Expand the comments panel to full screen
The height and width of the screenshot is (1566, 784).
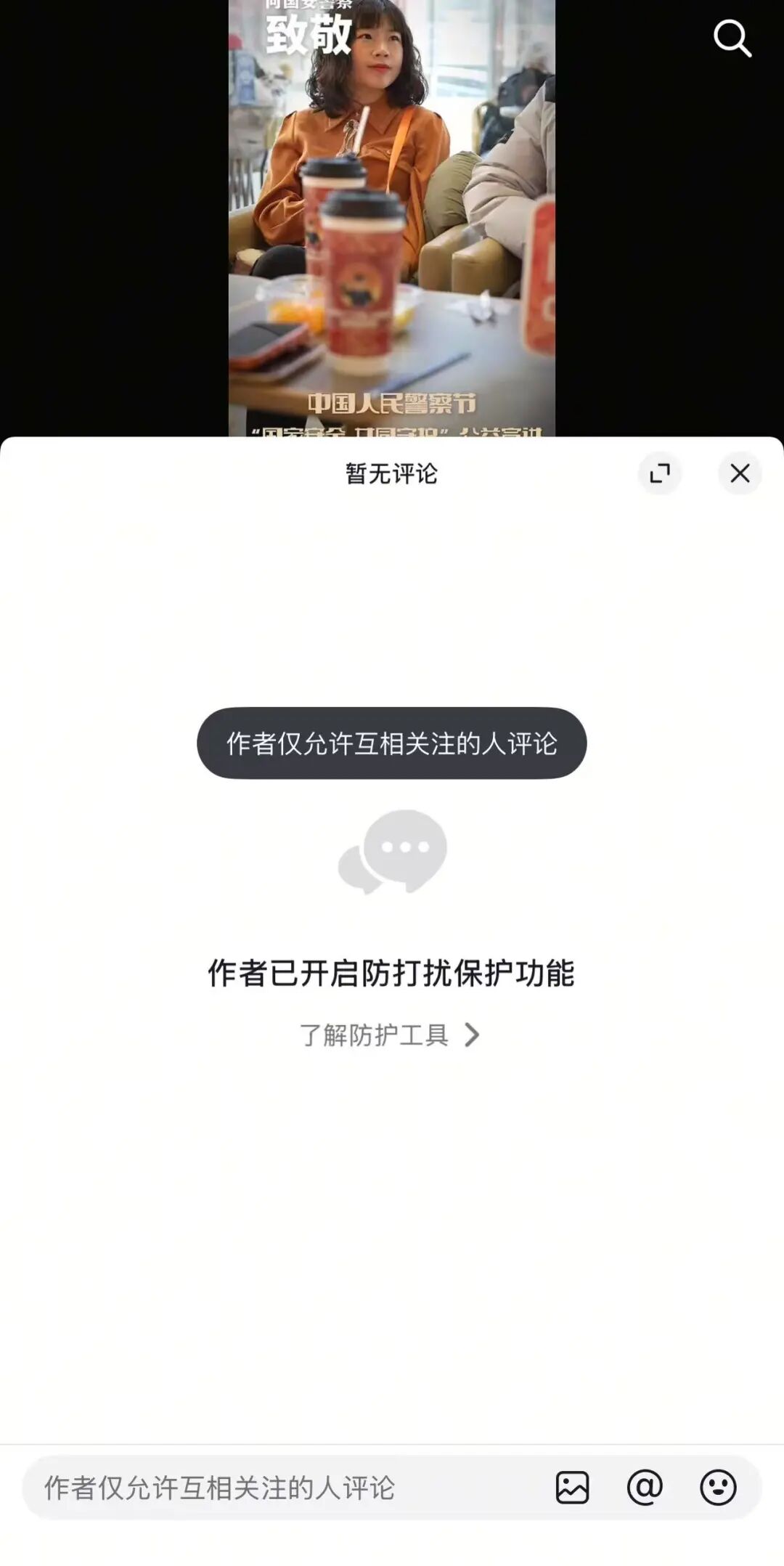pos(659,473)
